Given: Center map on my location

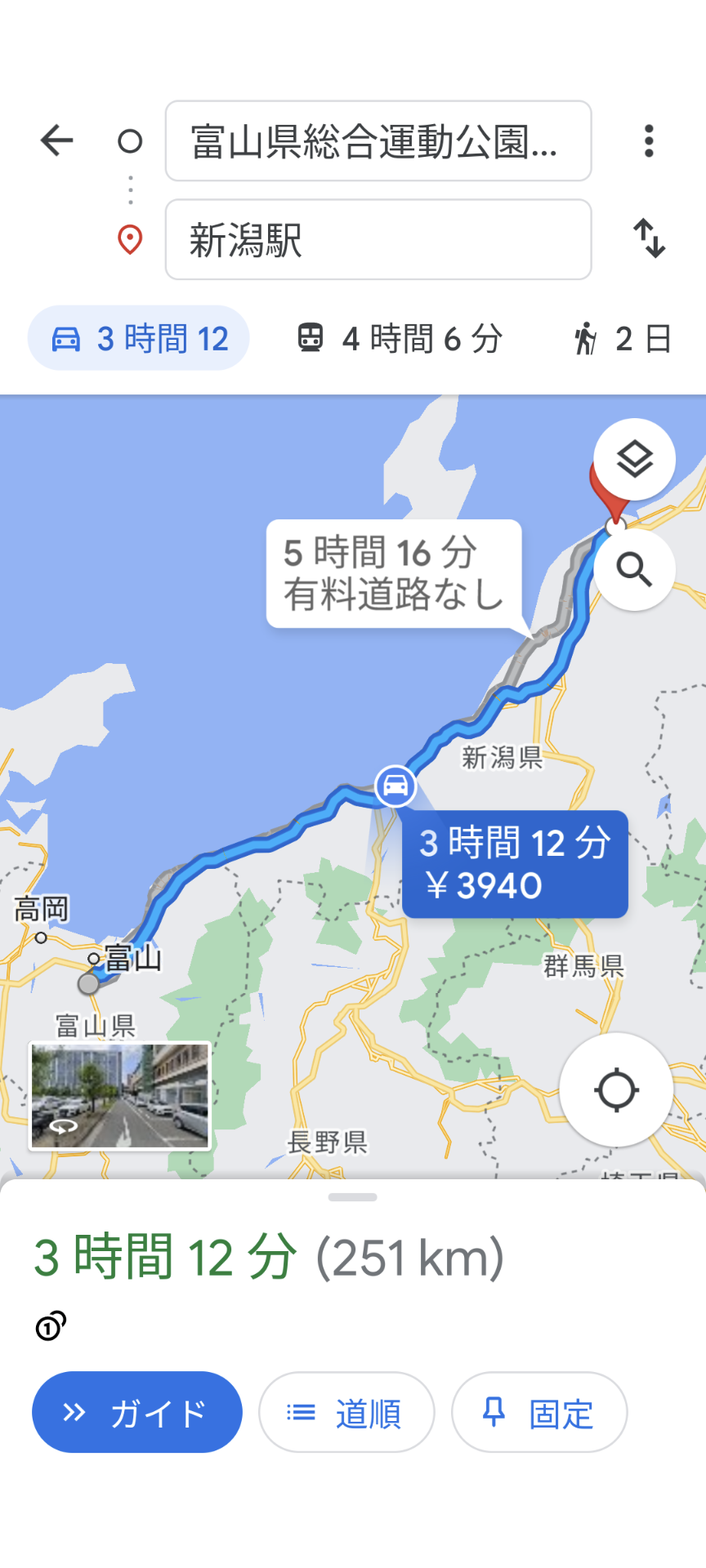Looking at the screenshot, I should point(616,1089).
